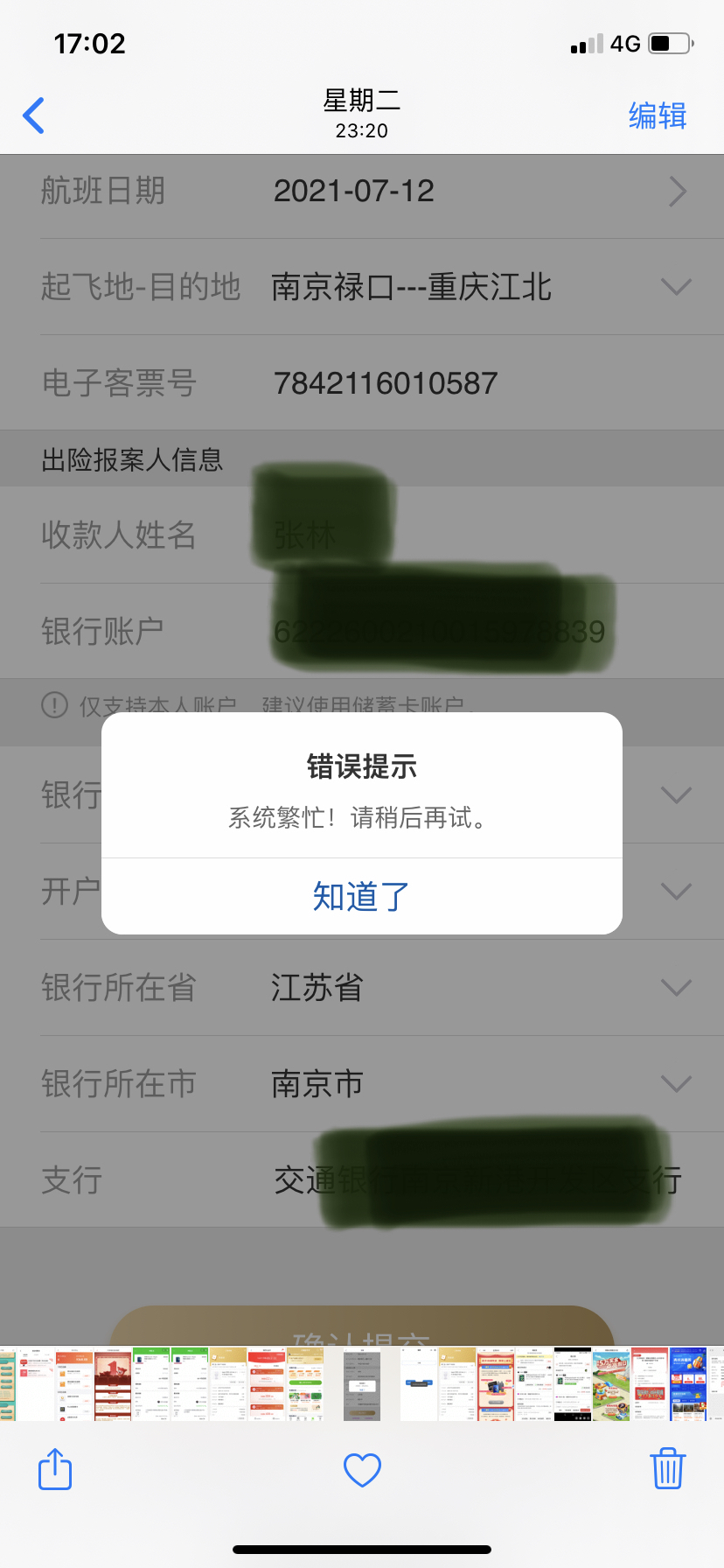724x1568 pixels.
Task: Favorite this photo with the heart
Action: 362,1470
